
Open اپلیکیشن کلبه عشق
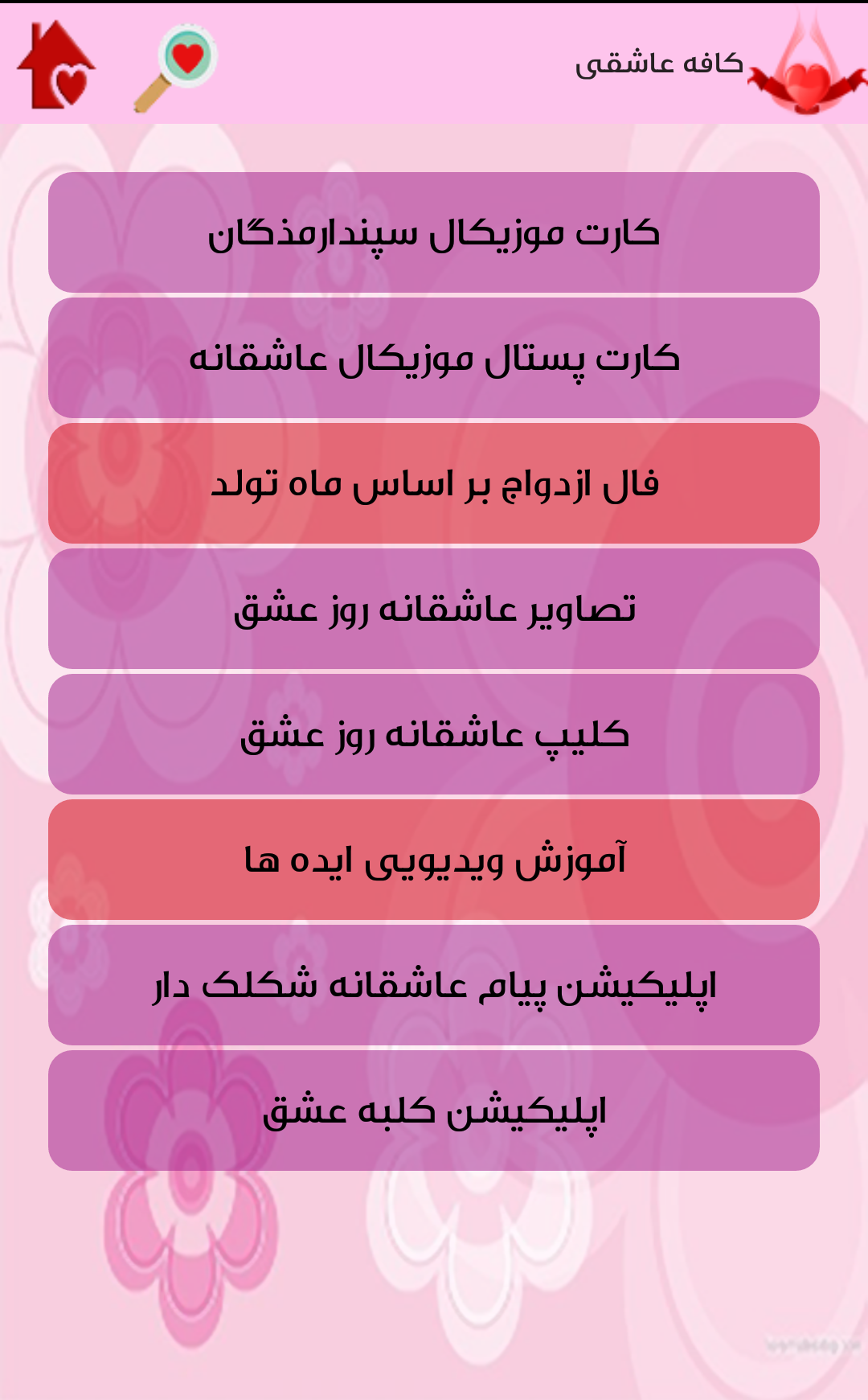pos(434,1111)
